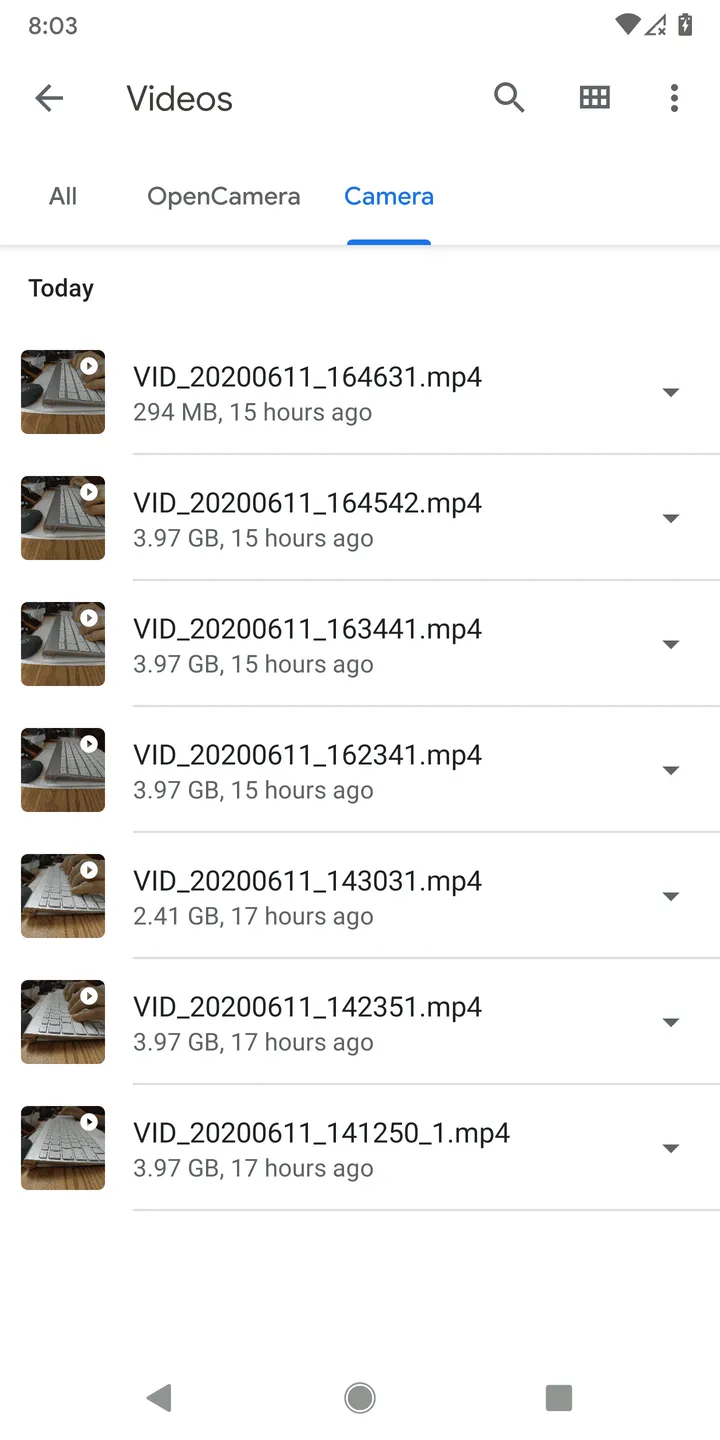Go back using the arrow icon
Screen dimensions: 720x1440
pyautogui.click(x=49, y=98)
